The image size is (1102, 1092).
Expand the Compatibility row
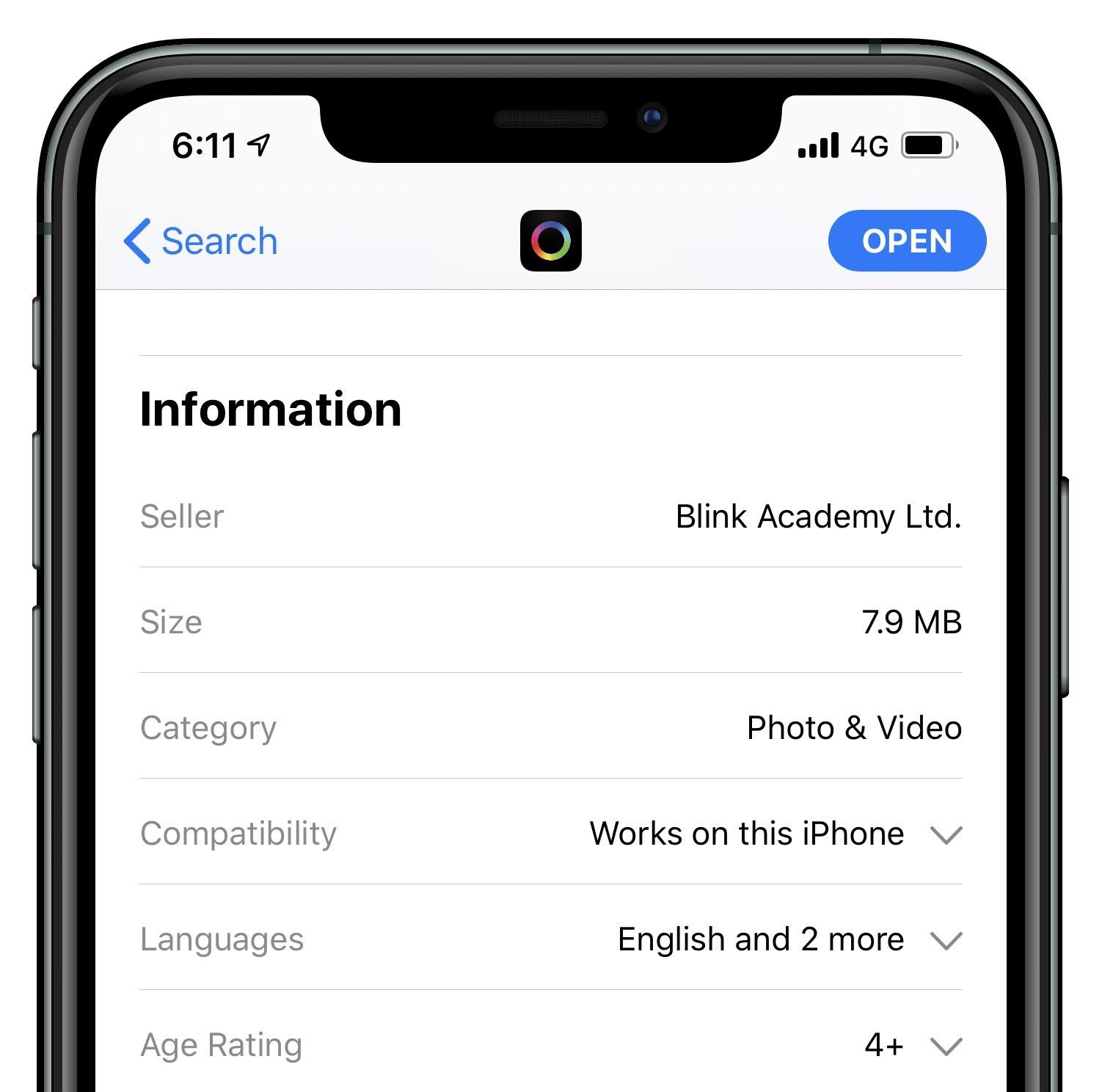945,834
